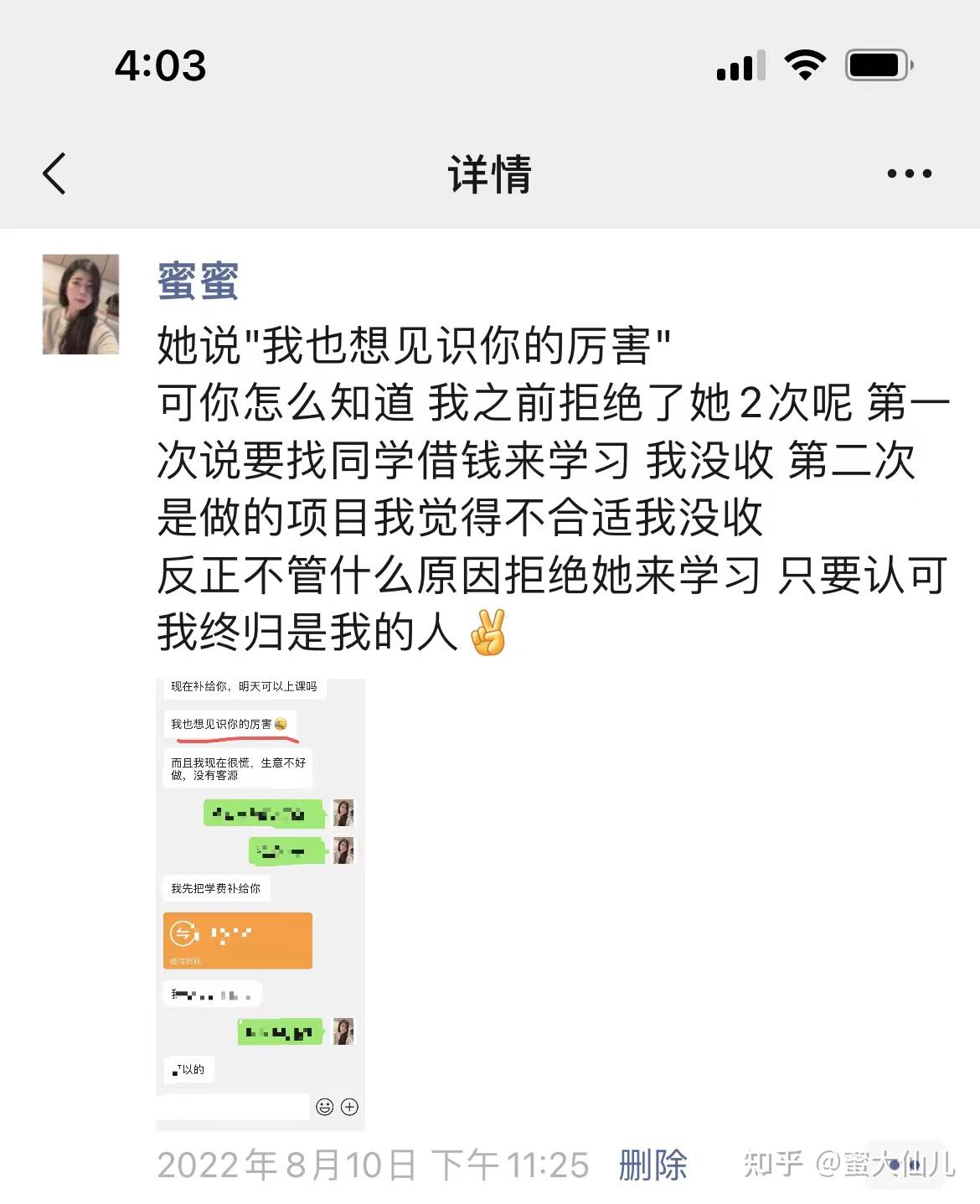Delete this post via 删除

(x=652, y=1165)
